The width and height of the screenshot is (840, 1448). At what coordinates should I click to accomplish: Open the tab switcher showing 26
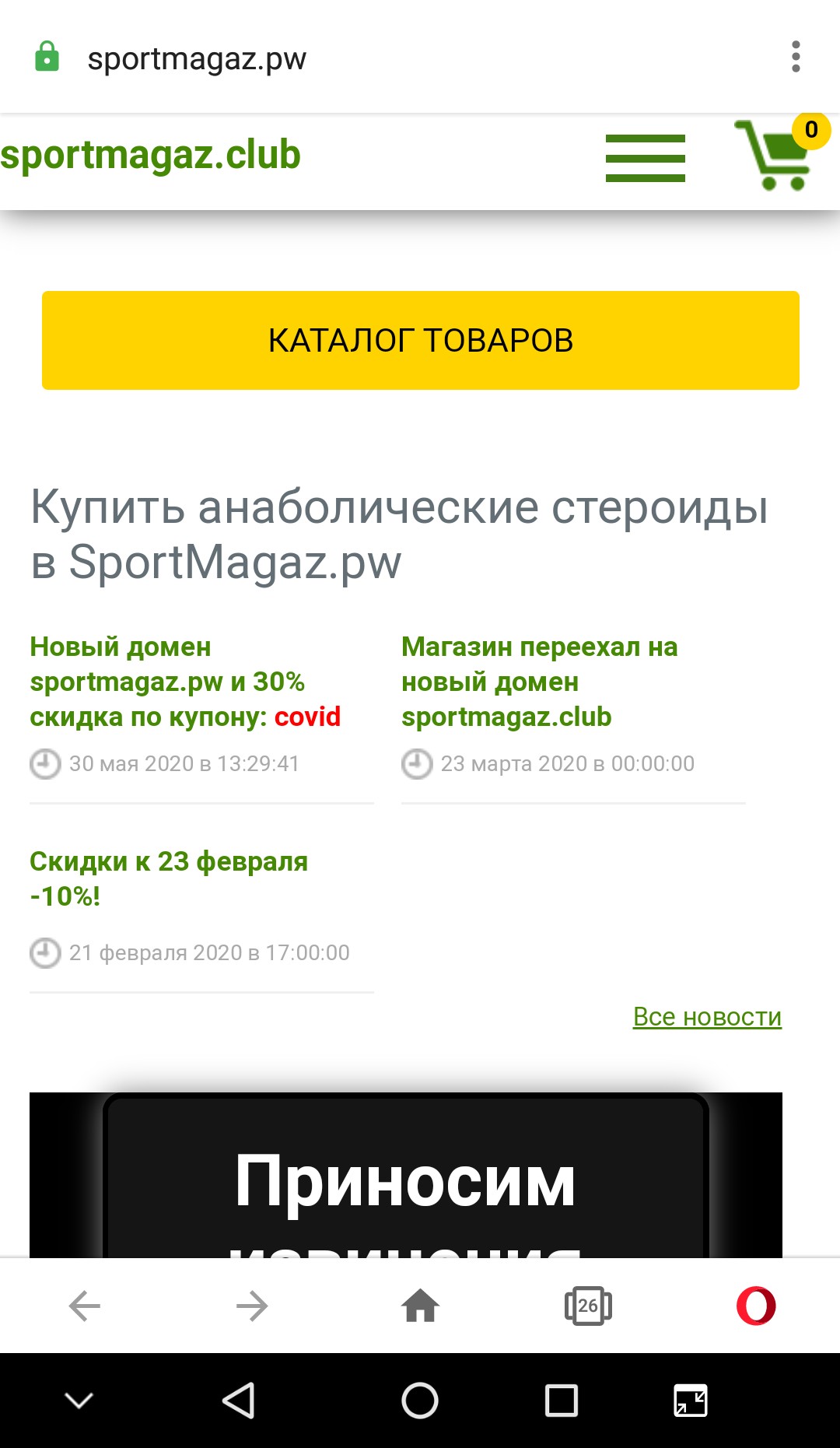point(588,1306)
